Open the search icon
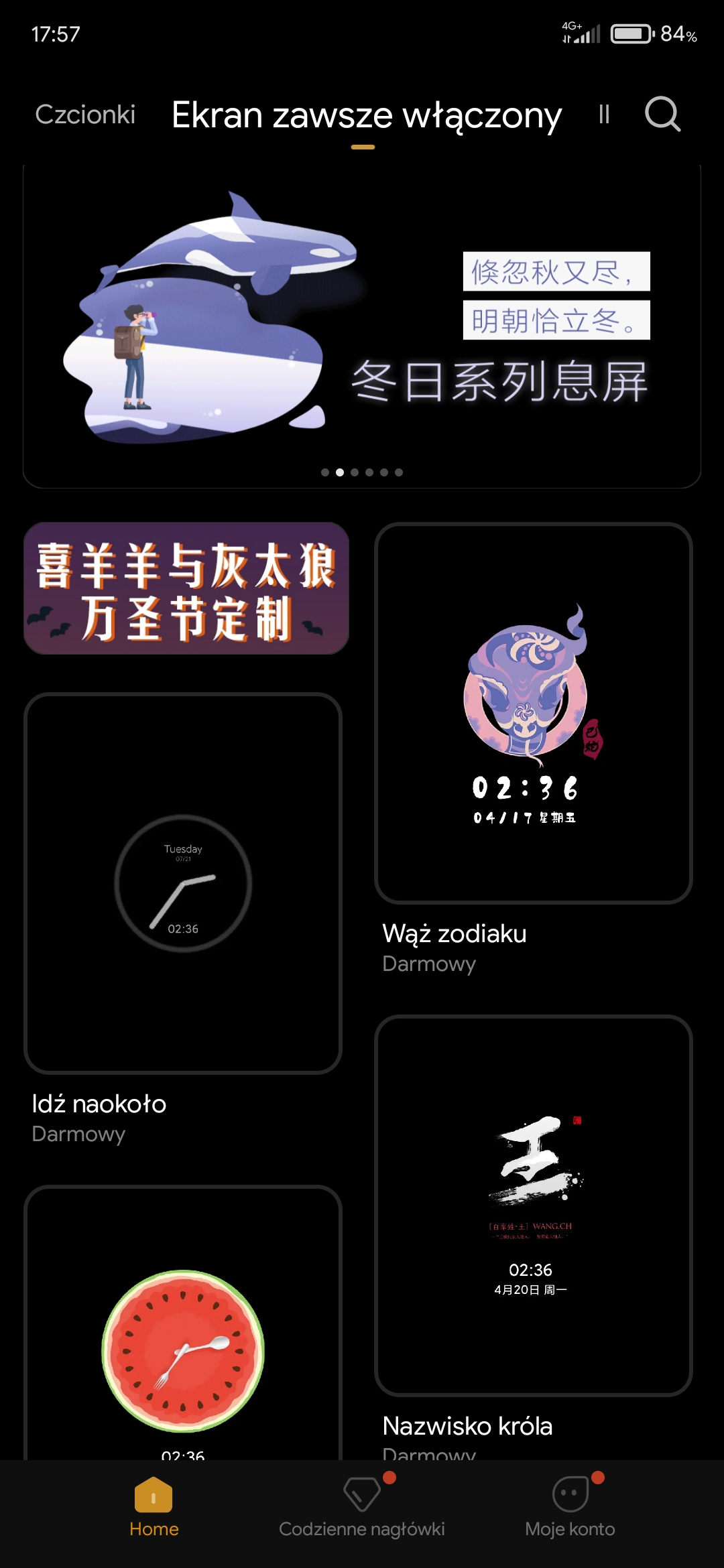724x1568 pixels. pos(662,114)
